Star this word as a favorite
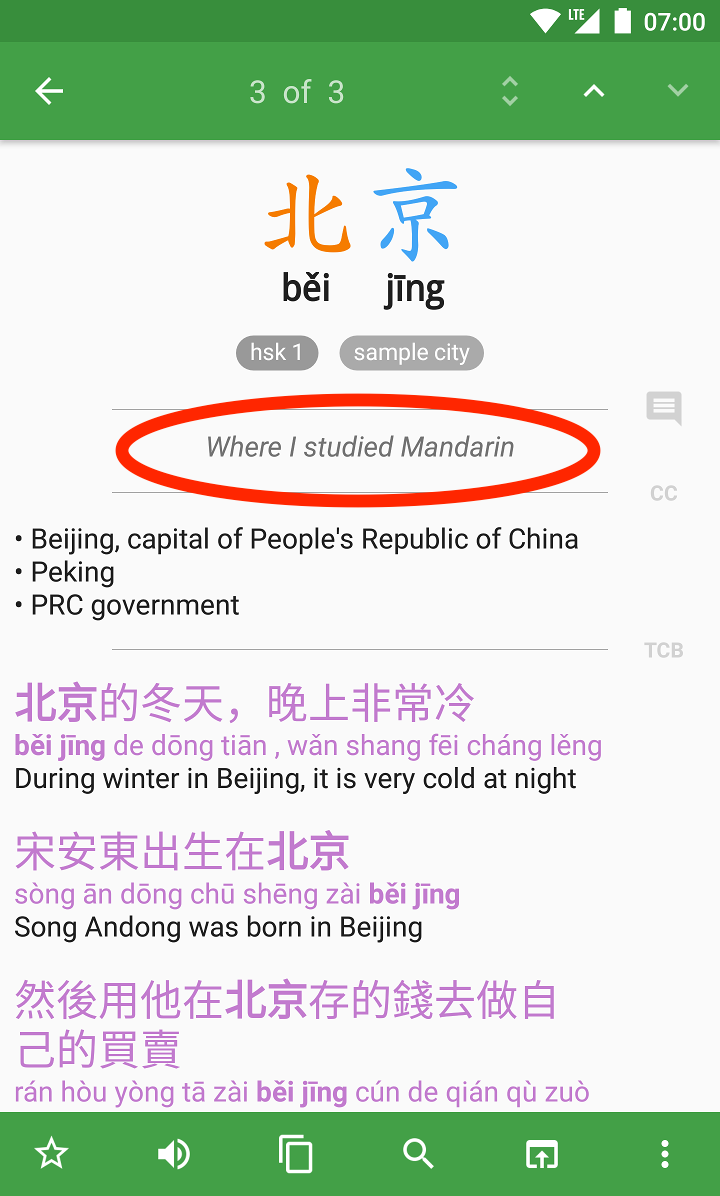The image size is (720, 1196). (x=51, y=1154)
